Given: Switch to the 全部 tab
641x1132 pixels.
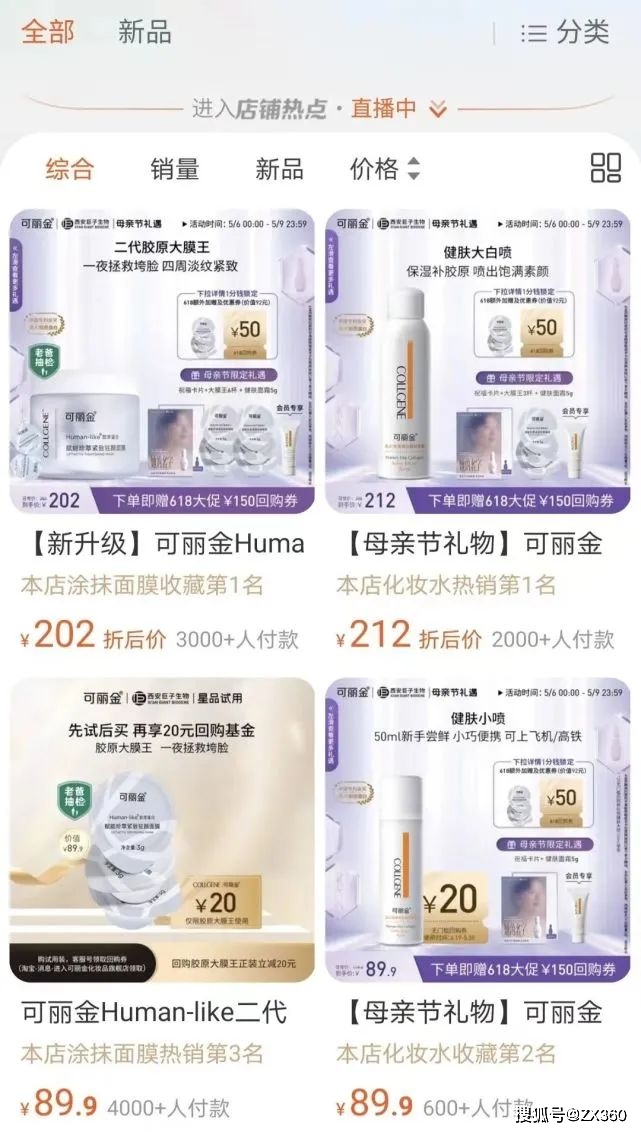Looking at the screenshot, I should (x=48, y=31).
